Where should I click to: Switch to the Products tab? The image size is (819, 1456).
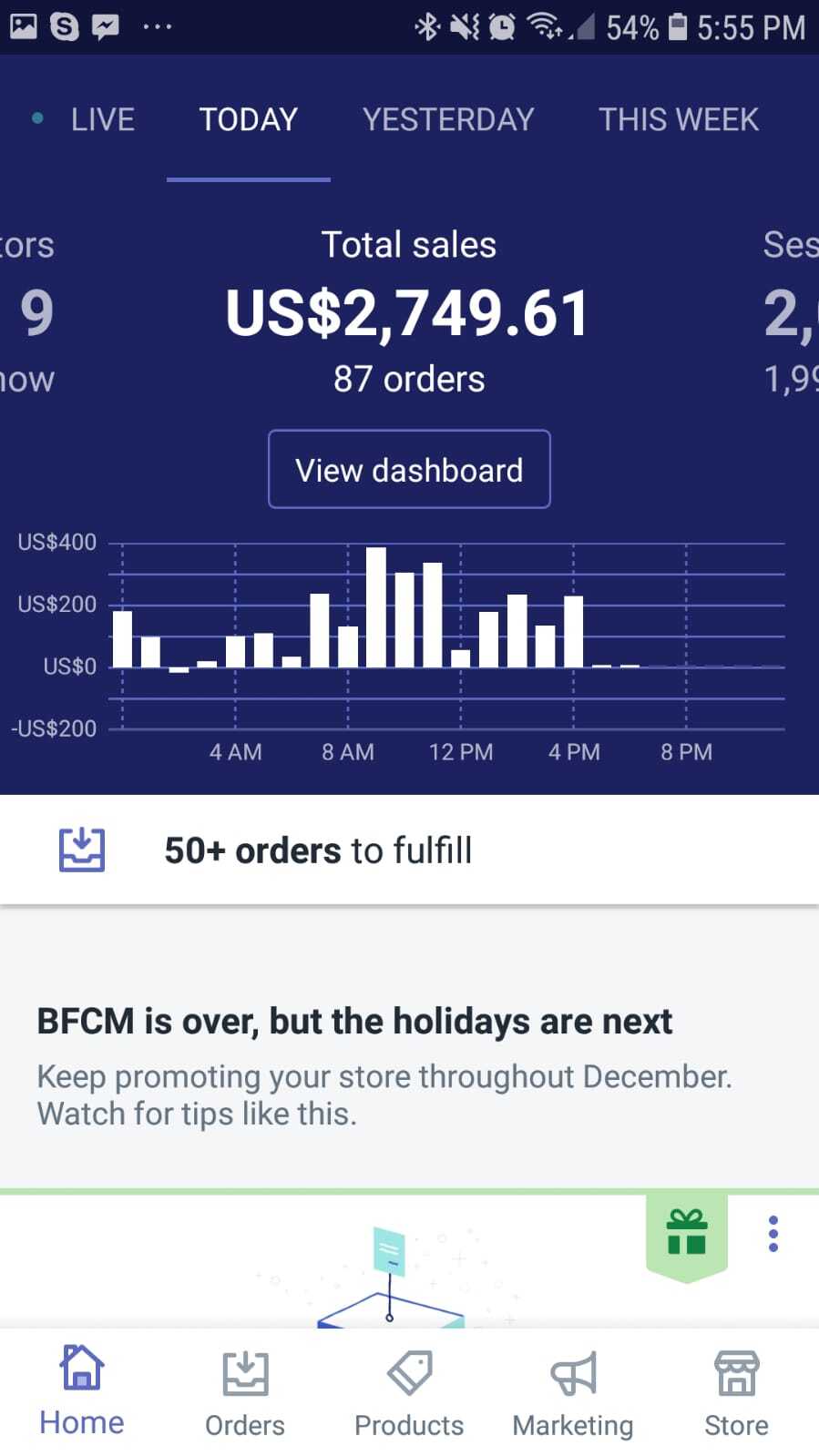[x=409, y=1392]
